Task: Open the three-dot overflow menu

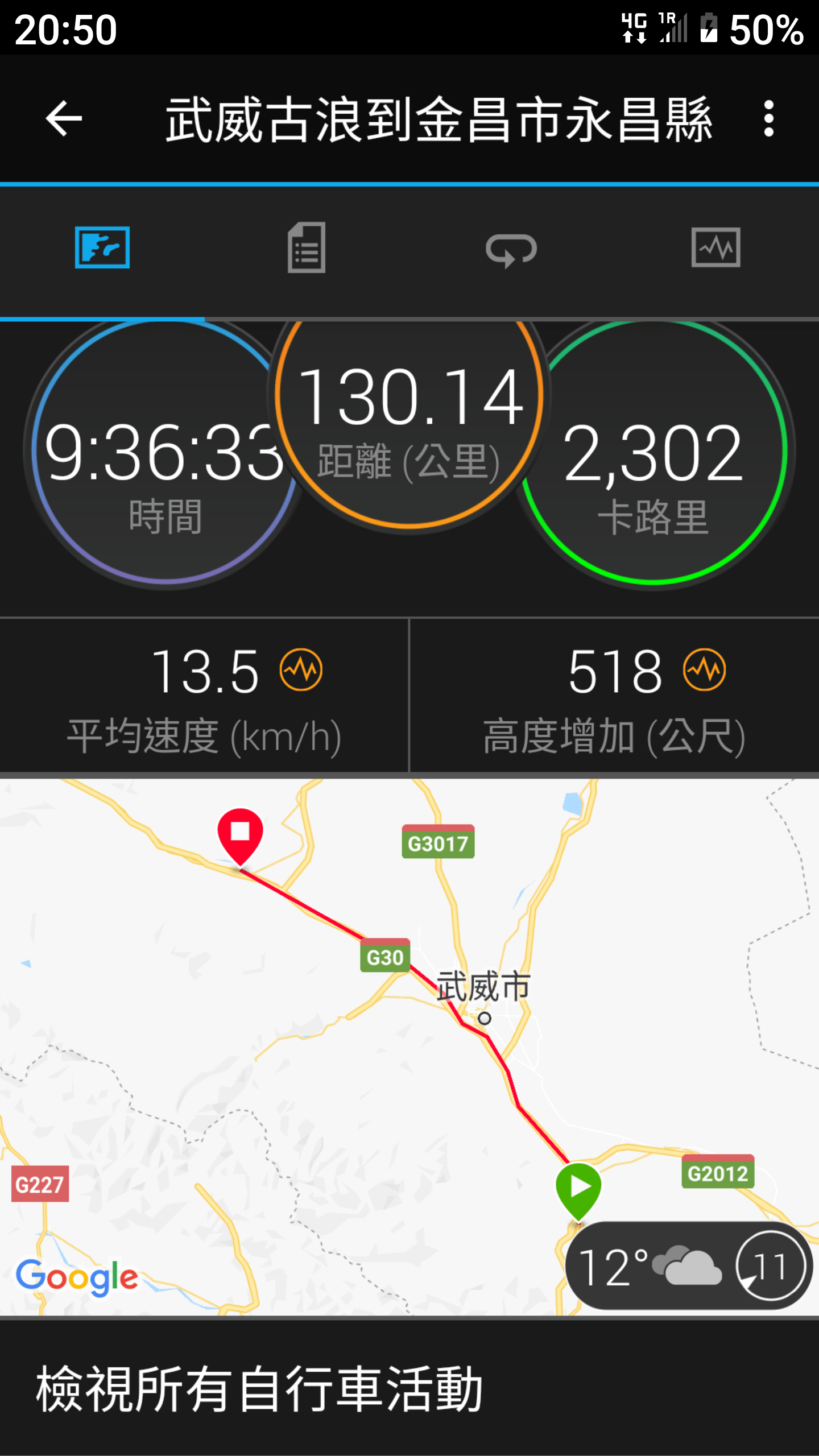Action: 768,119
